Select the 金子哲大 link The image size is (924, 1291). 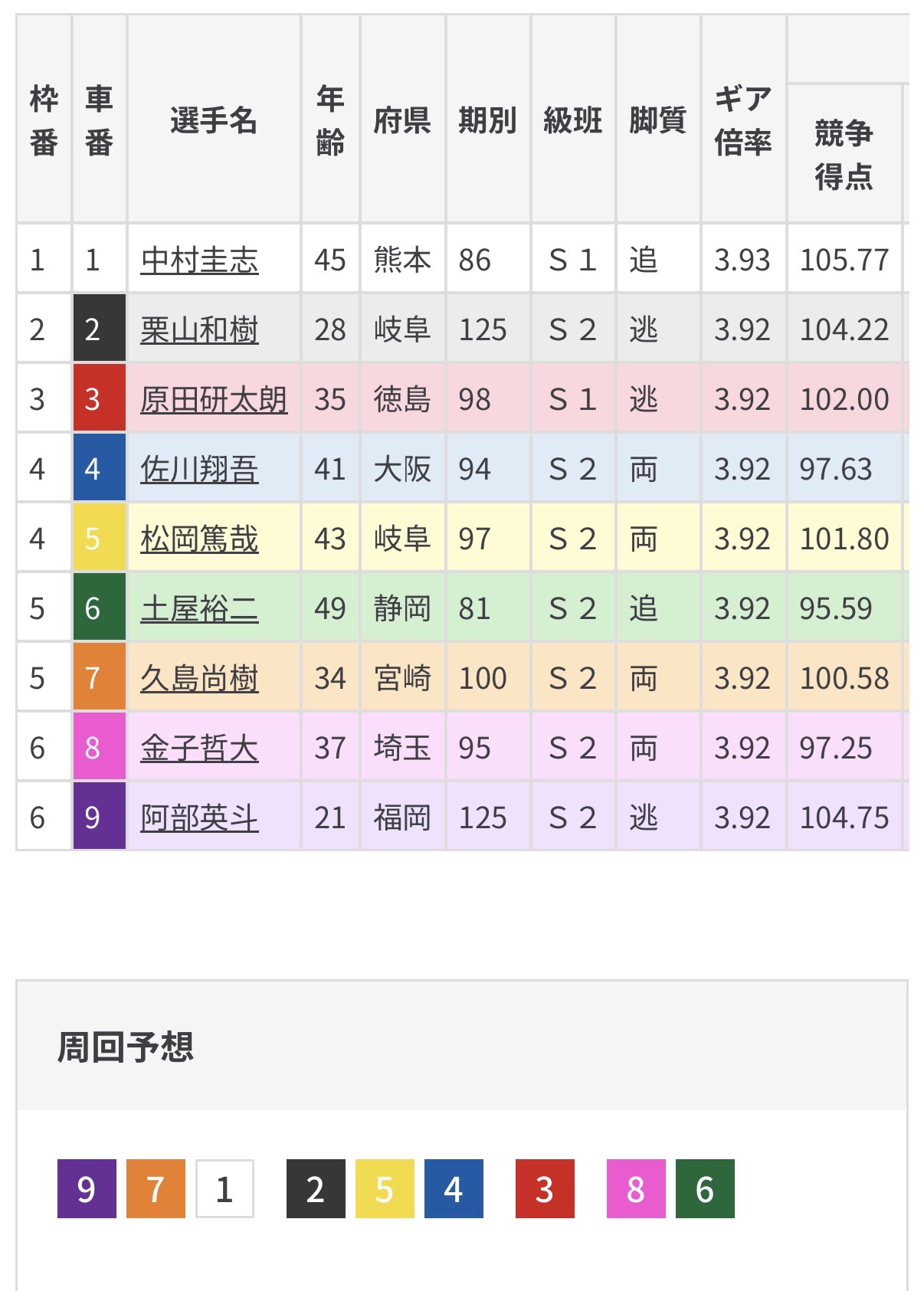pos(199,749)
